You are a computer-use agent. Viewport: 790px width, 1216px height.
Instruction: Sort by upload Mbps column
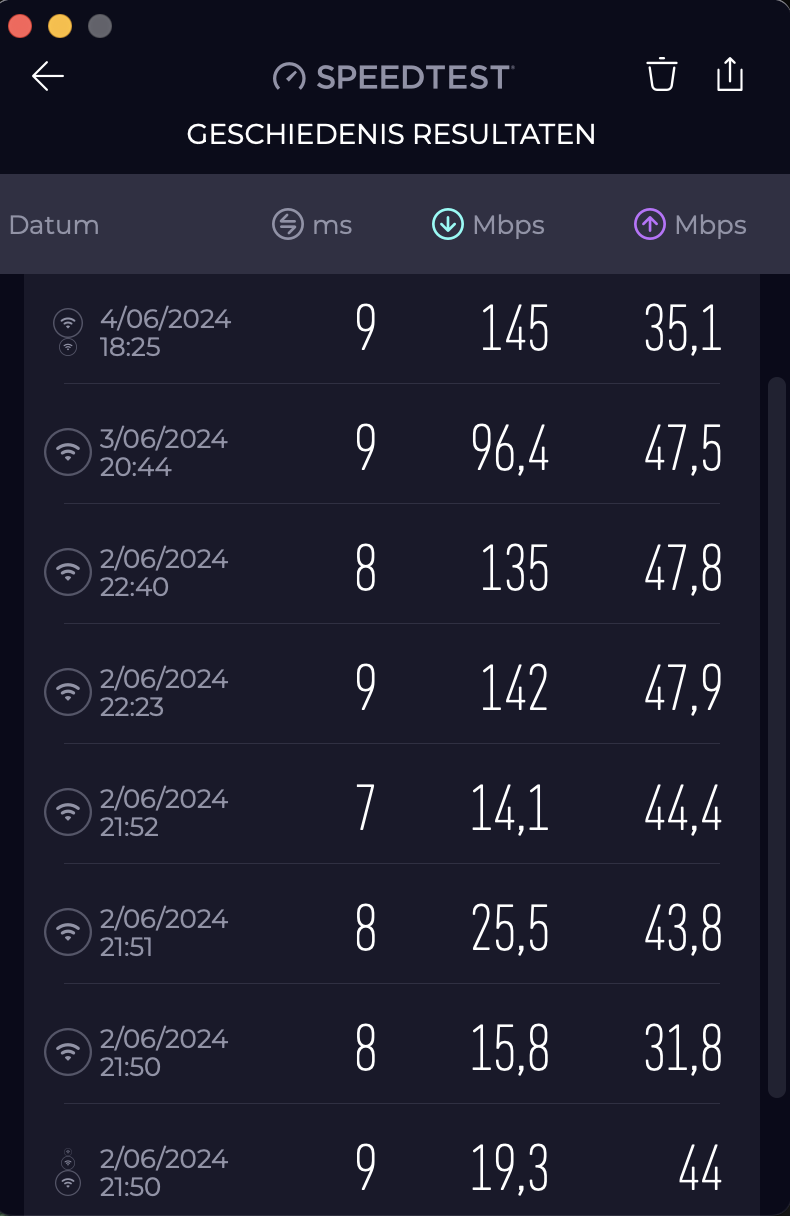(x=690, y=225)
